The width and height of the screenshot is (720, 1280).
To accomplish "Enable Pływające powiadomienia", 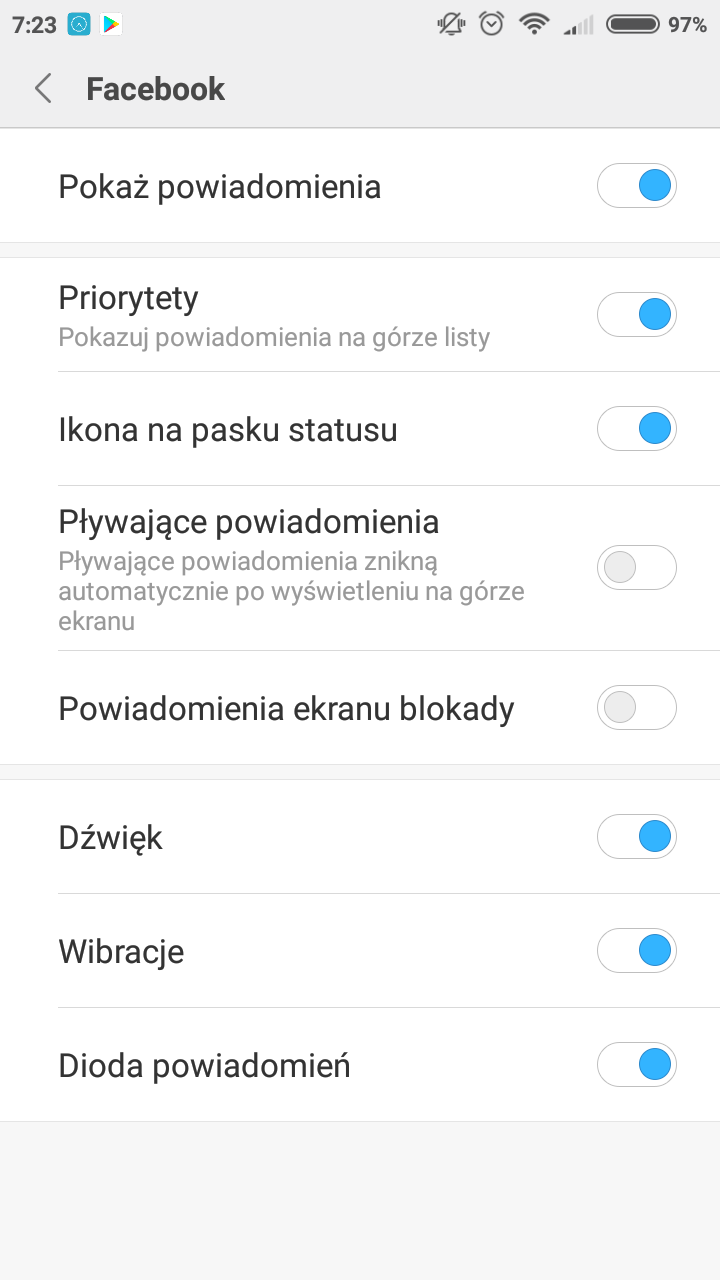I will click(x=637, y=568).
